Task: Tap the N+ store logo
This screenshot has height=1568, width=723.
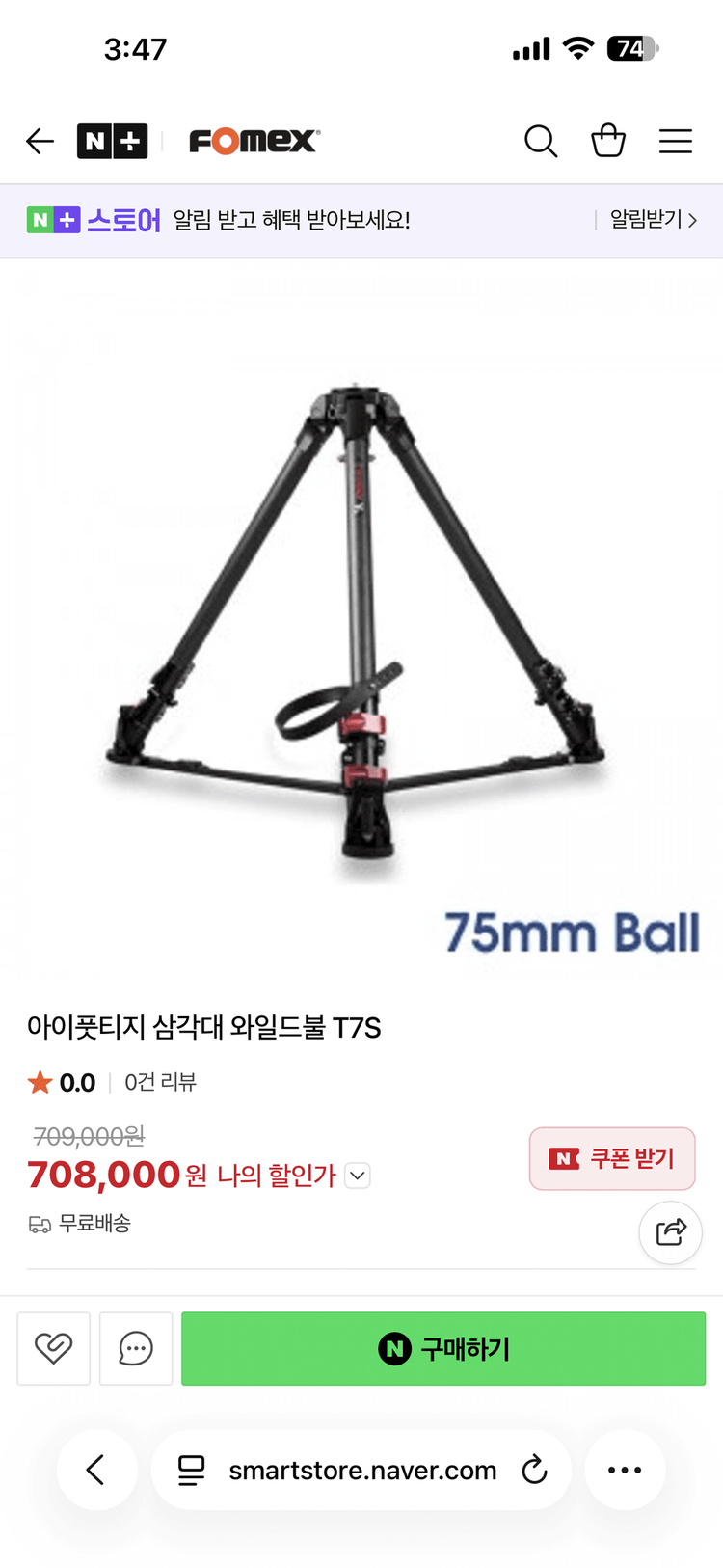Action: coord(112,141)
